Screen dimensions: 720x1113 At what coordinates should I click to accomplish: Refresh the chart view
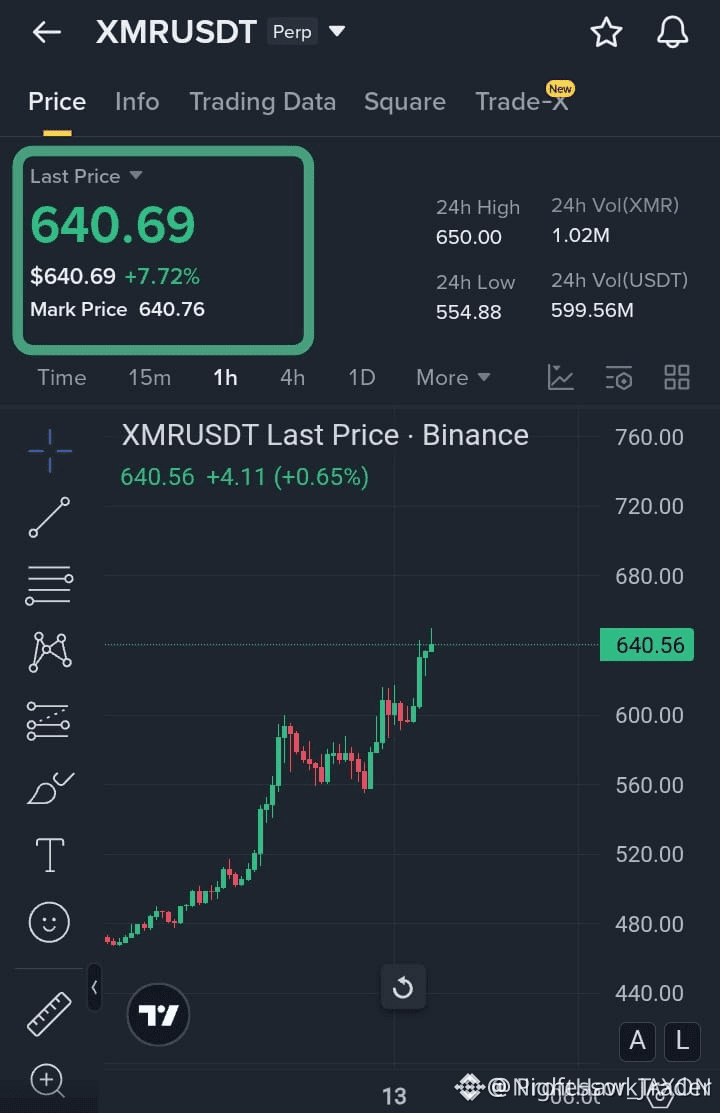coord(403,987)
